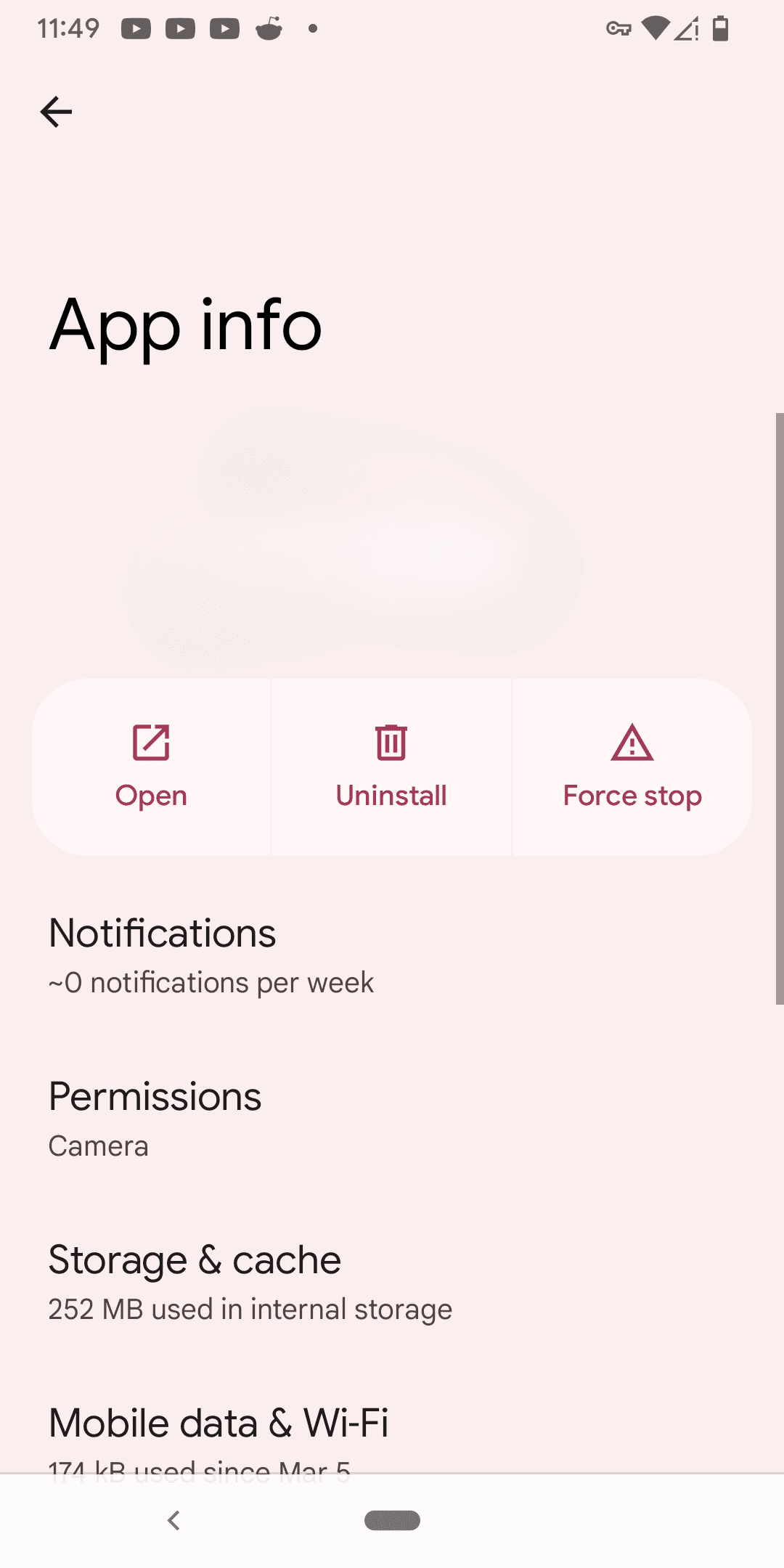The width and height of the screenshot is (784, 1568).
Task: Tap a YouTube notification icon in the status bar
Action: coord(136,29)
